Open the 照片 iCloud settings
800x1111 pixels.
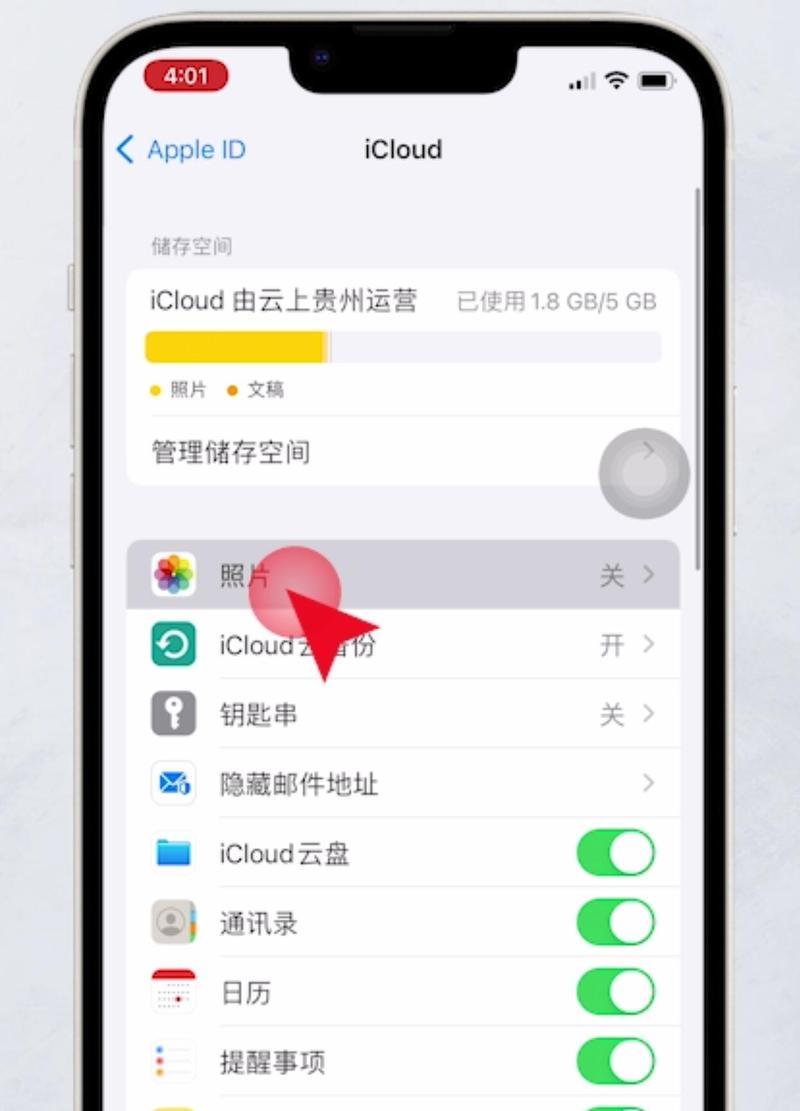click(x=402, y=575)
